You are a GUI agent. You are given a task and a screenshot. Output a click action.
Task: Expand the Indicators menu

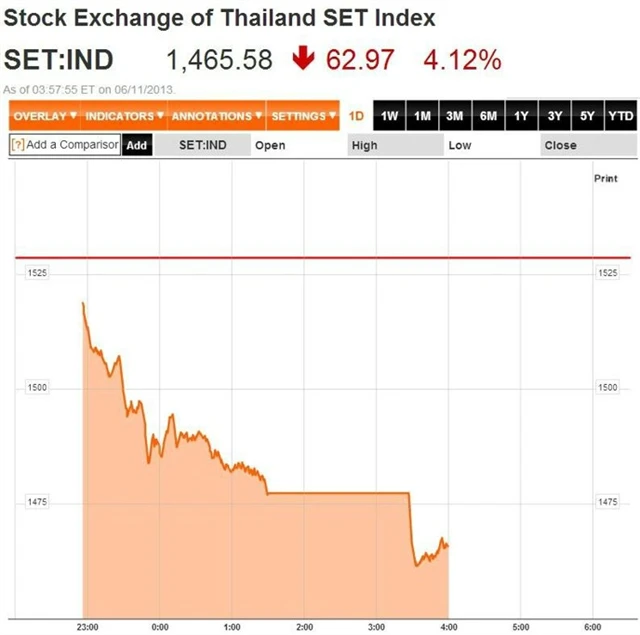click(x=123, y=116)
